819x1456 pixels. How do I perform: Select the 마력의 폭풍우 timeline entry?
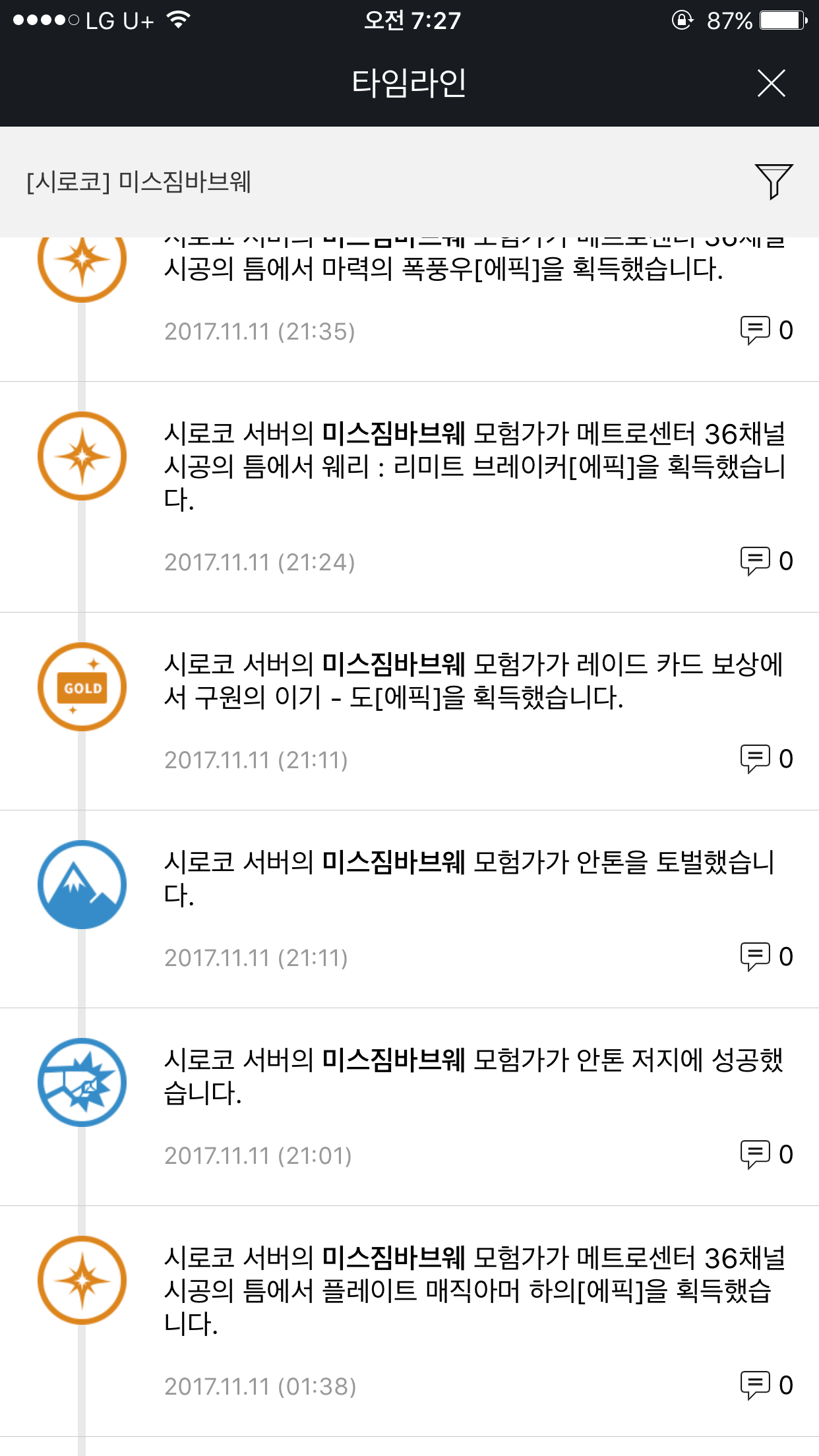(443, 269)
